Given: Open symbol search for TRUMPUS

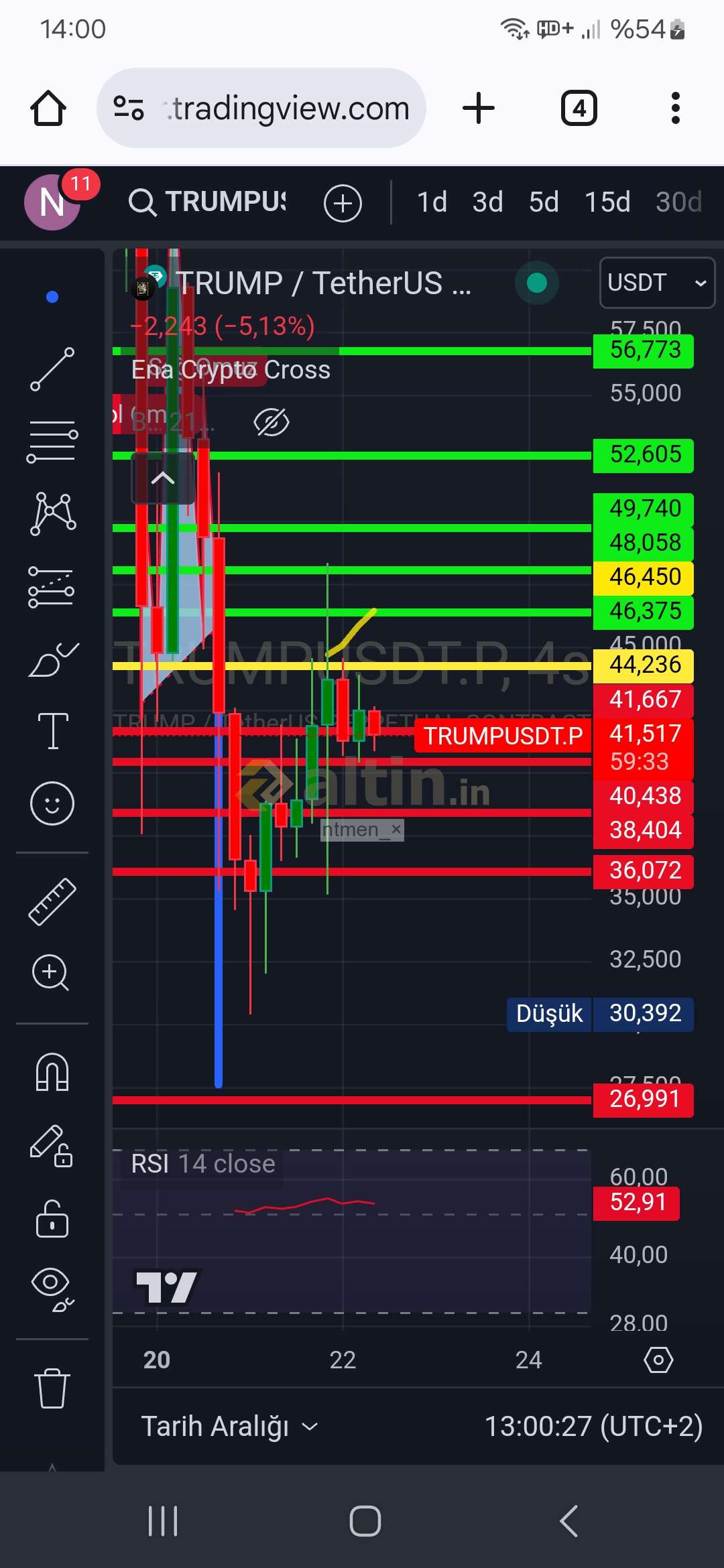Looking at the screenshot, I should pos(208,202).
